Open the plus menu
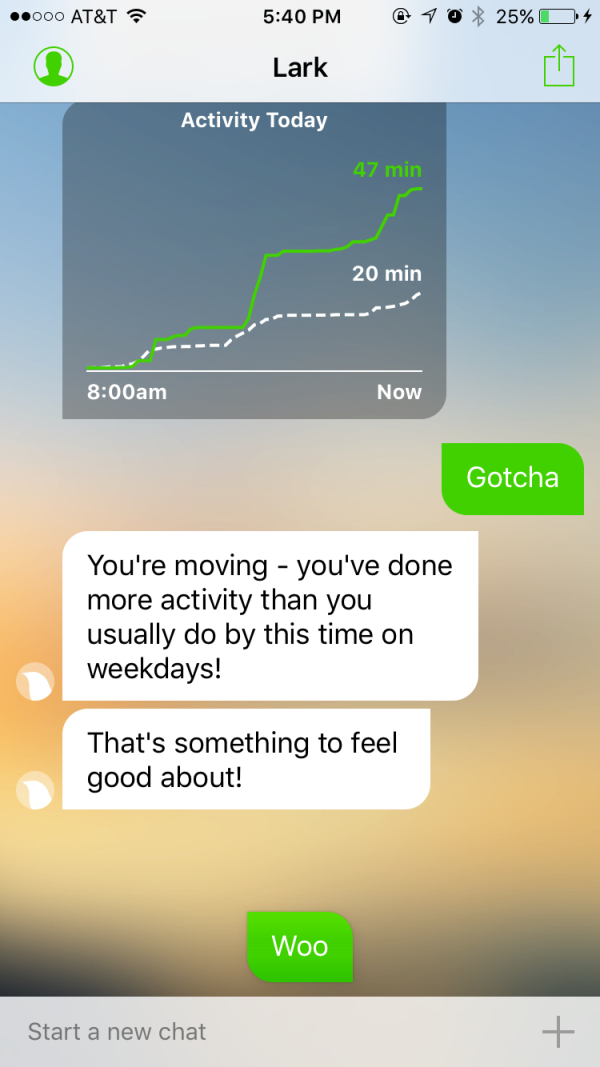 [557, 1032]
